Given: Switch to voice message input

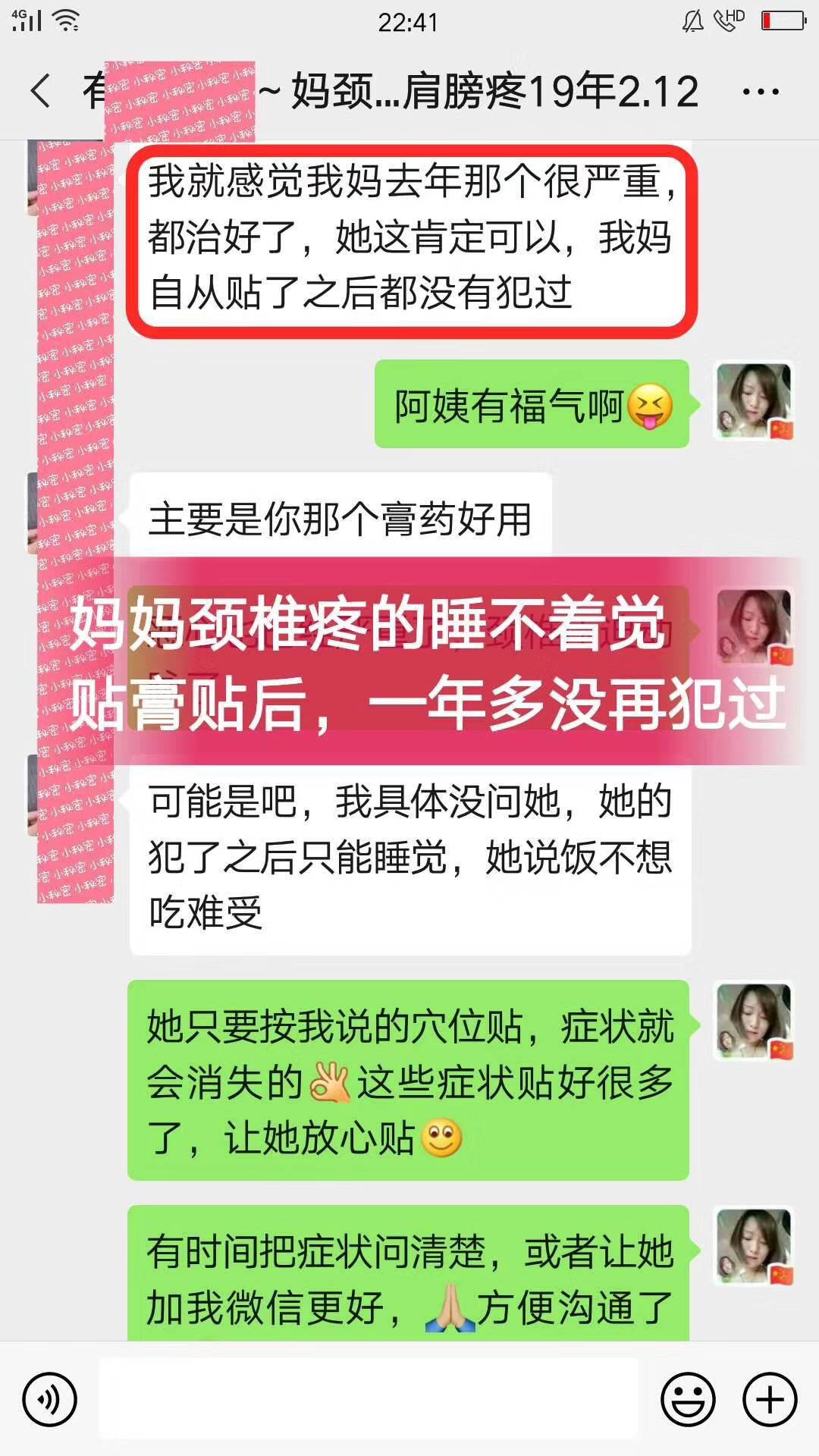Looking at the screenshot, I should point(50,1399).
